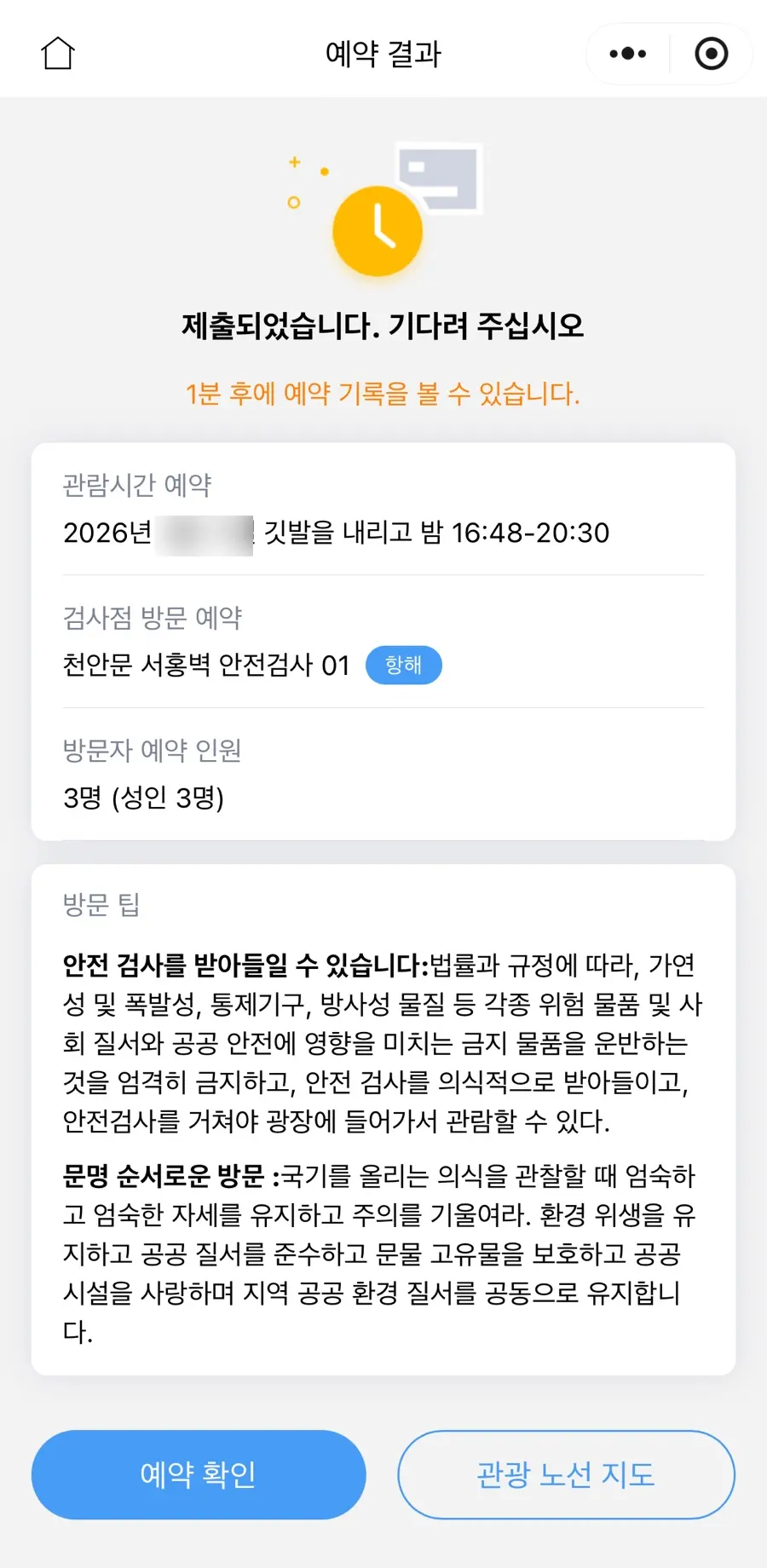Open the 관광 노선 지도 route map
Viewport: 767px width, 1568px height.
(566, 1474)
